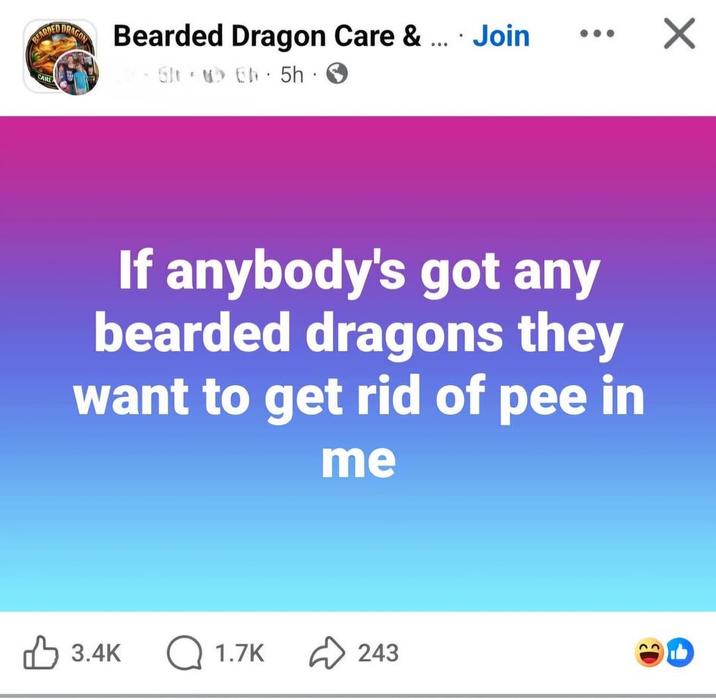The image size is (716, 699).
Task: Dismiss the post with the X button
Action: (679, 35)
